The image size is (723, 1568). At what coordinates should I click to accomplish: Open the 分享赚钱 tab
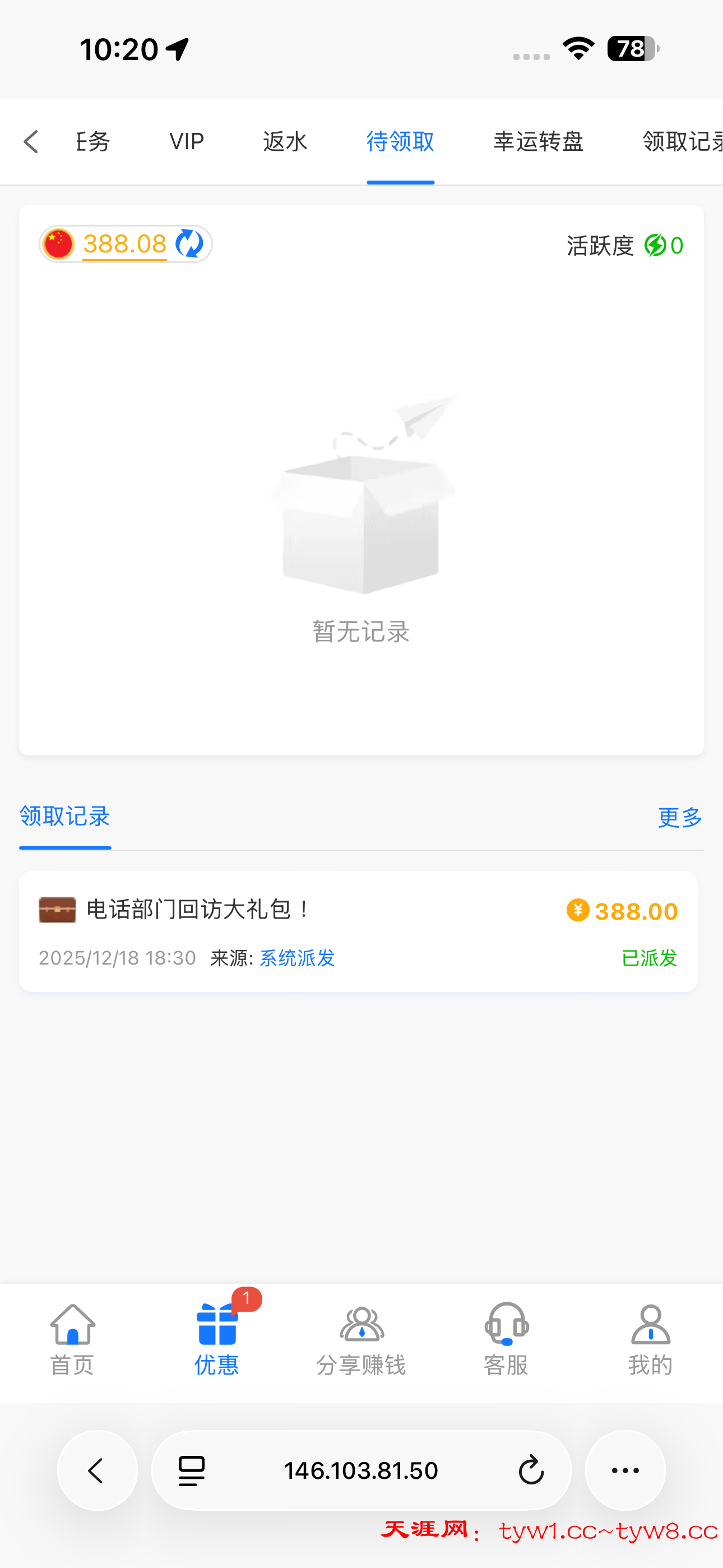[x=361, y=1339]
